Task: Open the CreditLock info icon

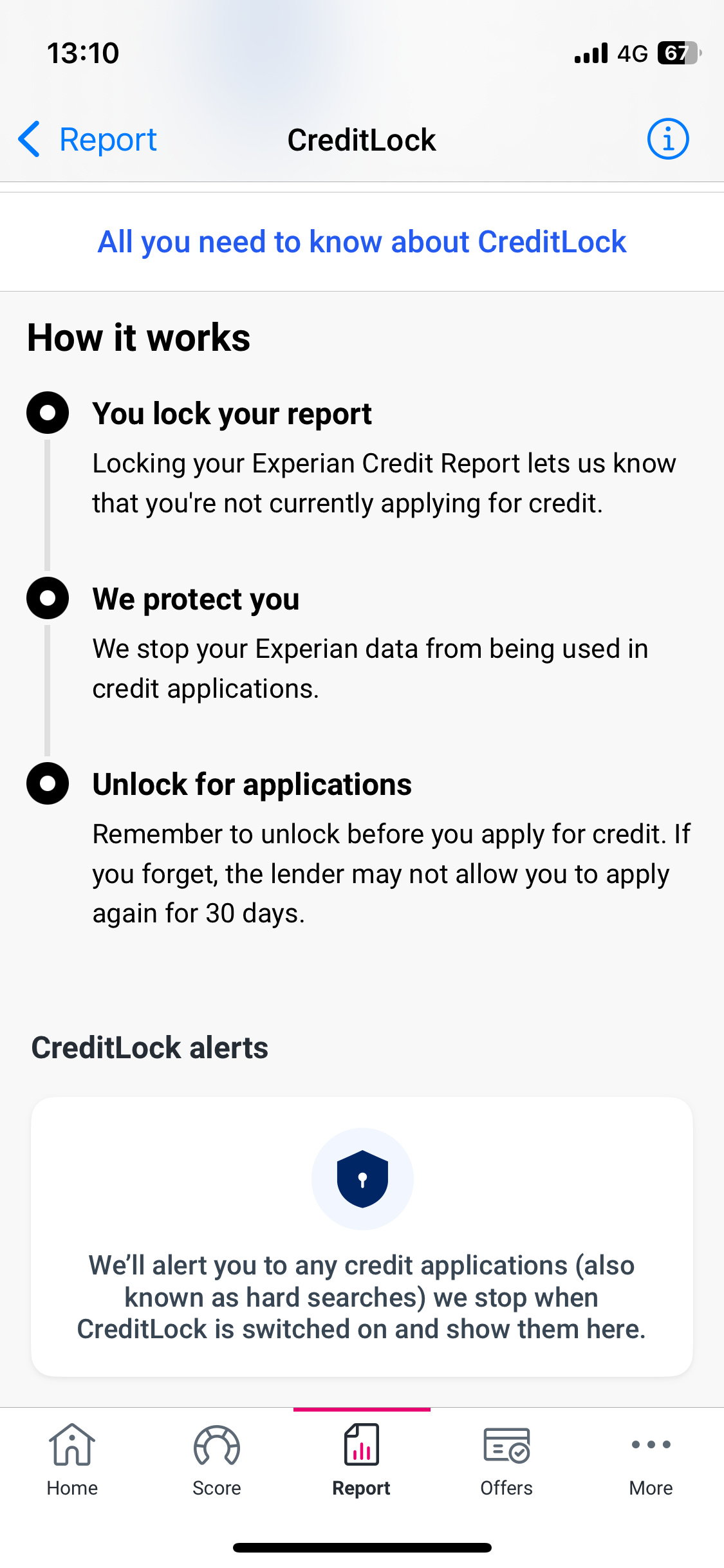Action: pyautogui.click(x=667, y=139)
